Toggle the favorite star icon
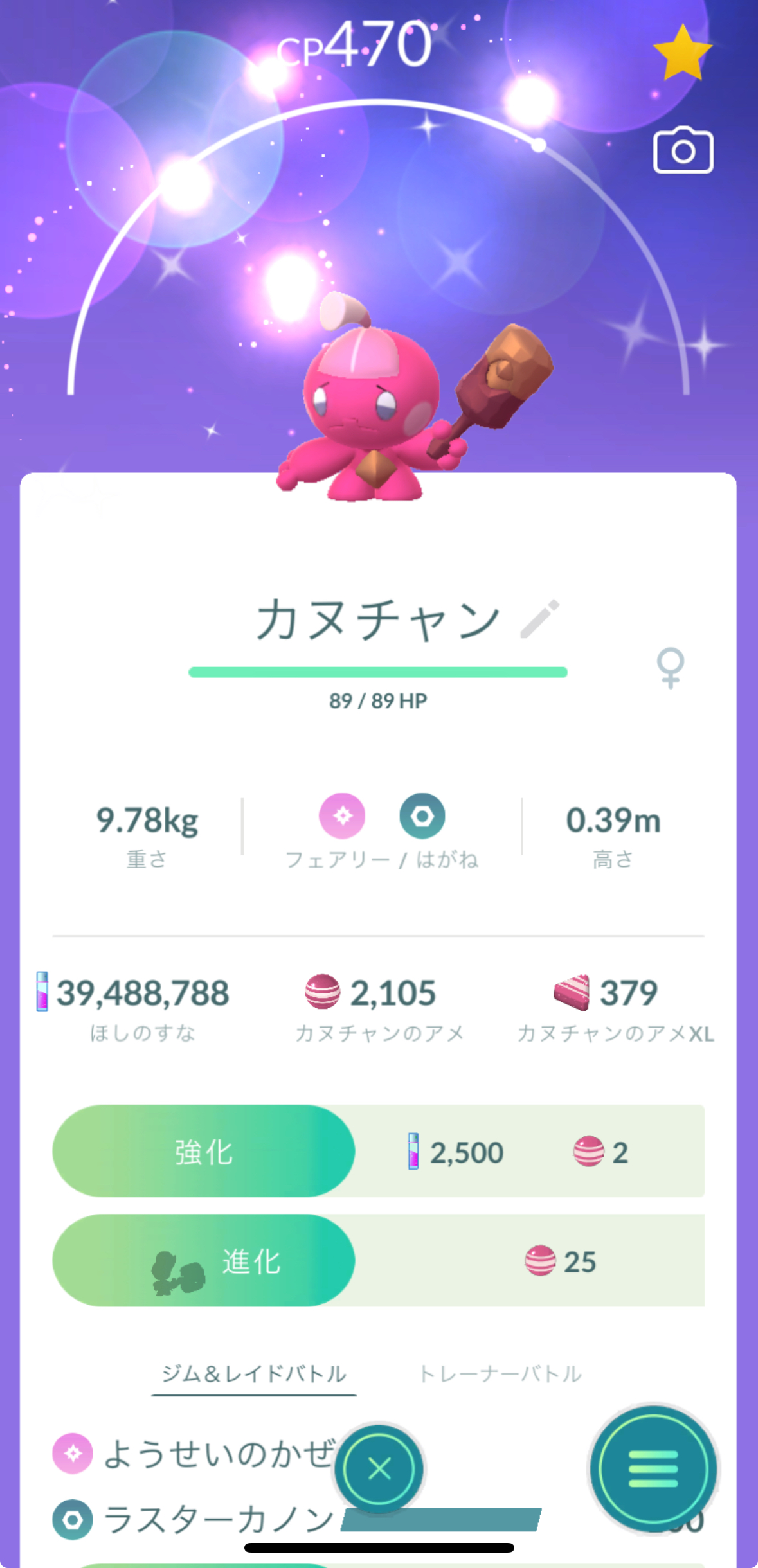The height and width of the screenshot is (1568, 758). pyautogui.click(x=682, y=53)
